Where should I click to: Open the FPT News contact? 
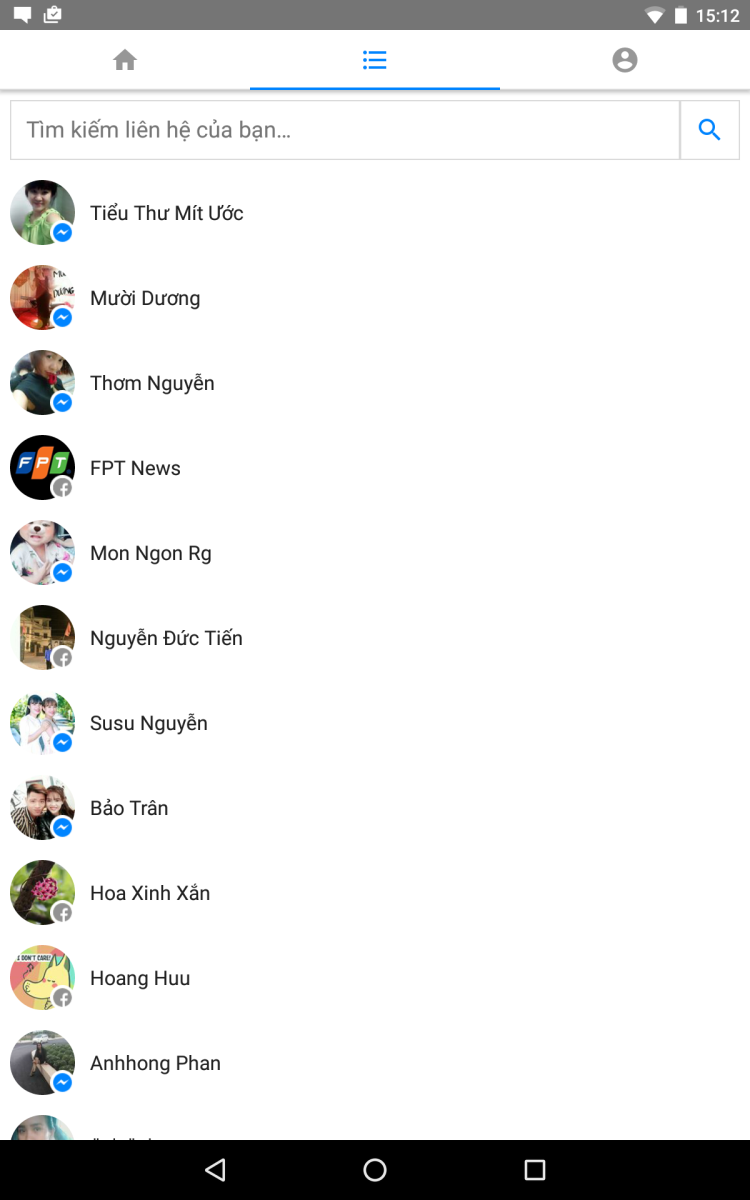point(135,468)
